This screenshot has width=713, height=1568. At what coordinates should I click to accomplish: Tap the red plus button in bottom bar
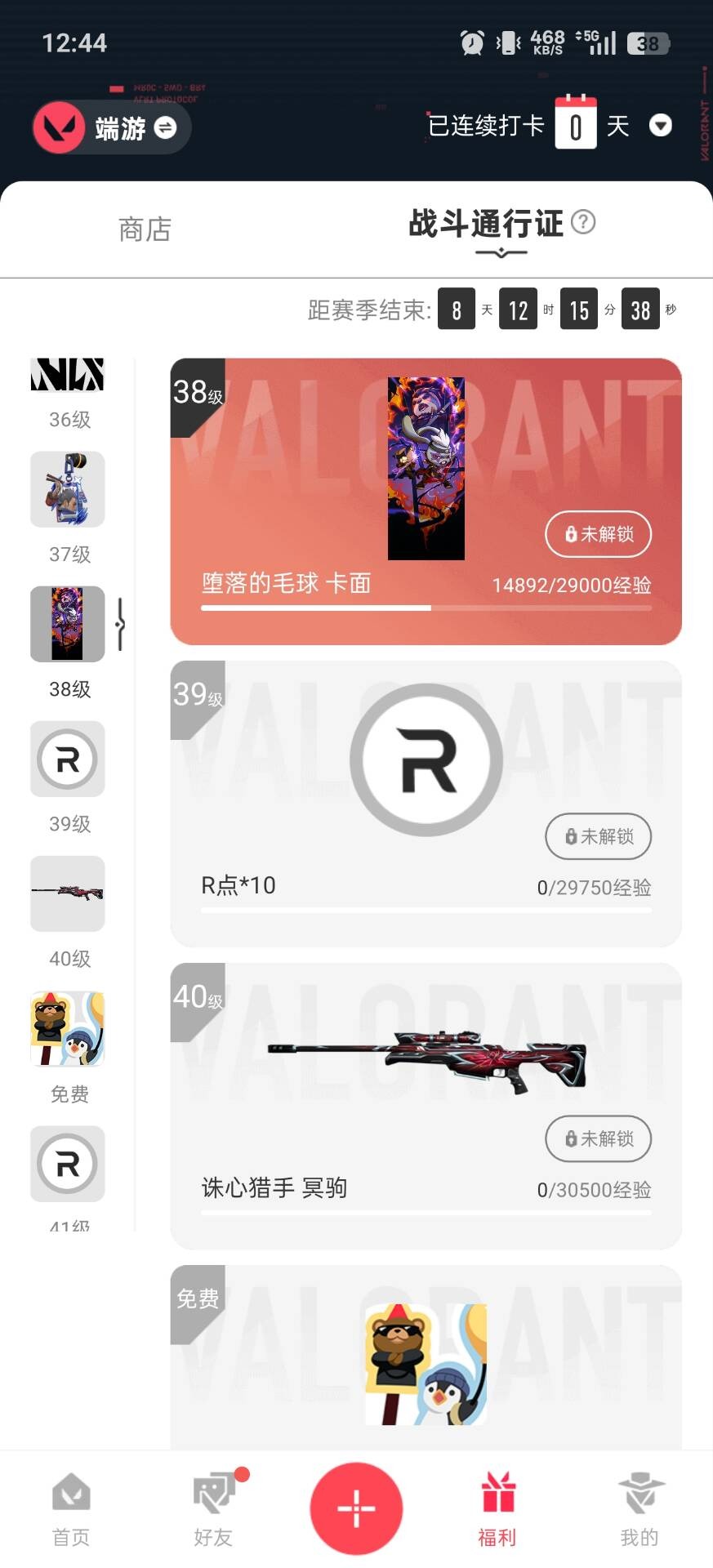[x=356, y=1507]
